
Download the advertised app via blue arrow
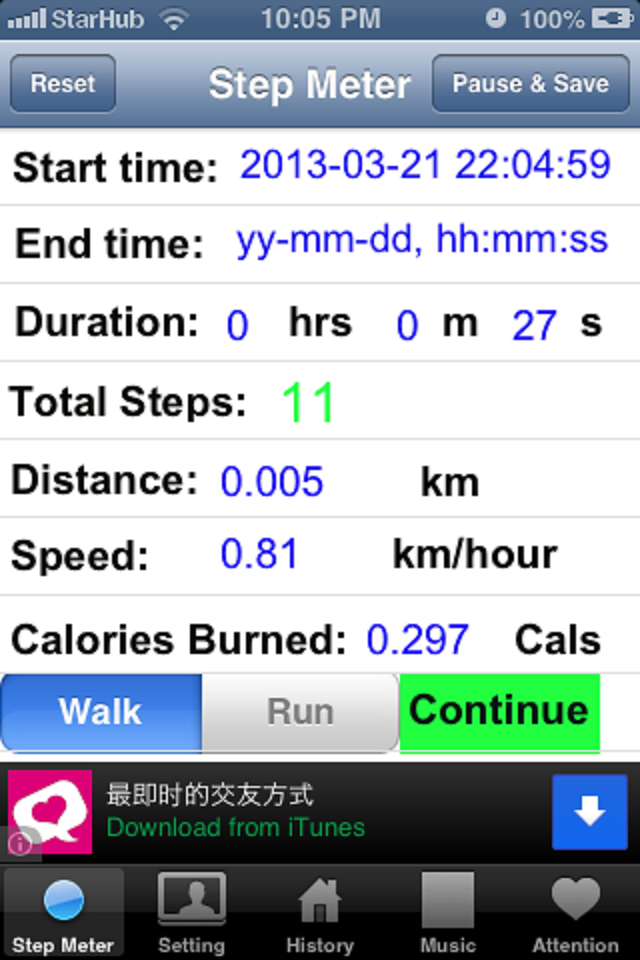coord(589,812)
